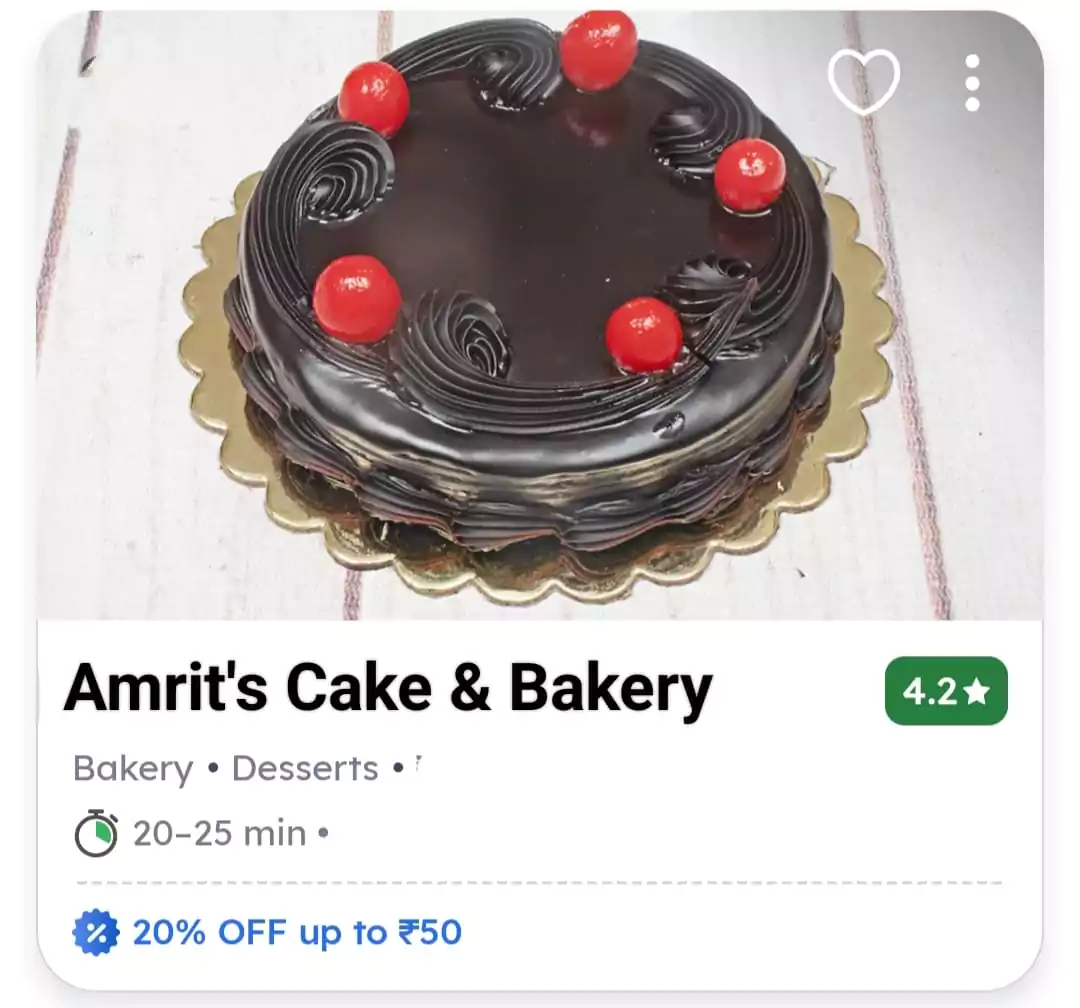Open the three-dot overflow menu
This screenshot has height=1008, width=1080.
[972, 83]
